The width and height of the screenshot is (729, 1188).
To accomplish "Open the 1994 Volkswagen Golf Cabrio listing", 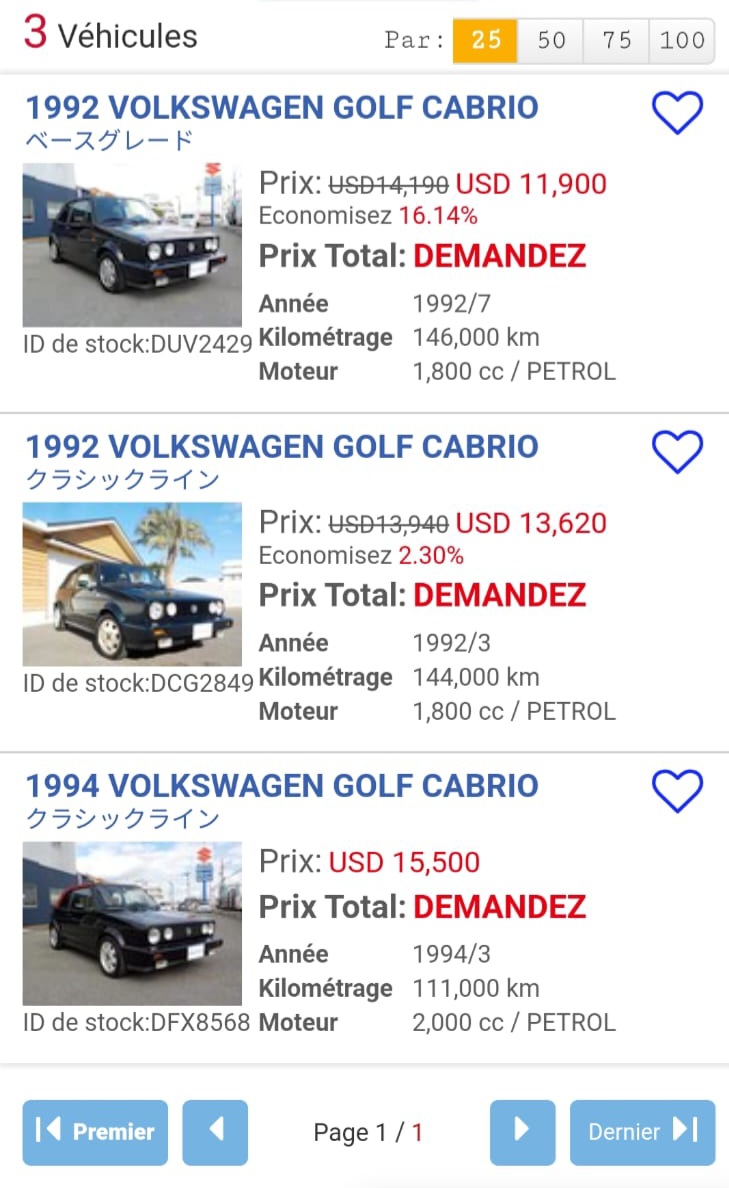I will 281,785.
